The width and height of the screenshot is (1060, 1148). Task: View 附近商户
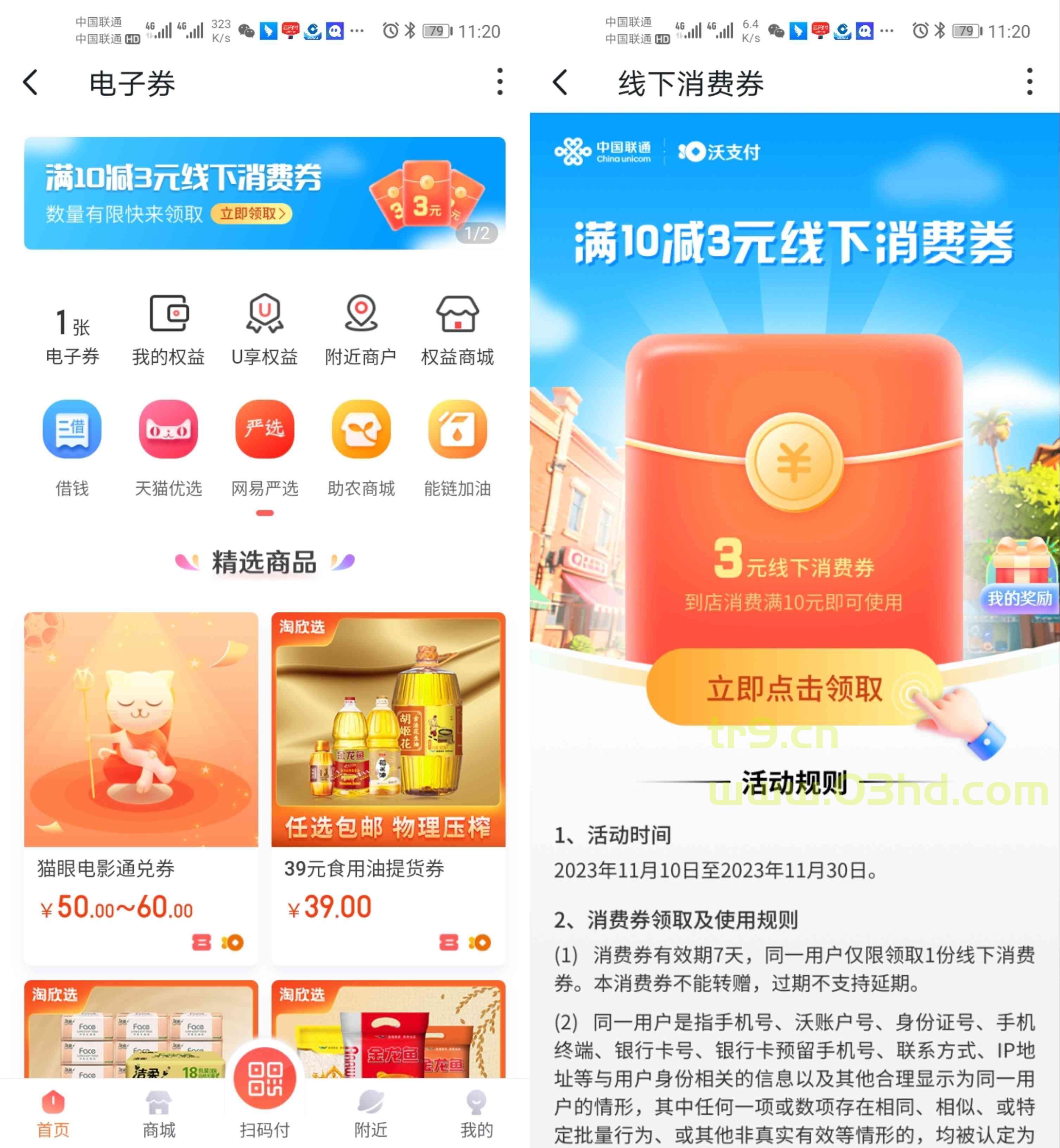[x=361, y=330]
